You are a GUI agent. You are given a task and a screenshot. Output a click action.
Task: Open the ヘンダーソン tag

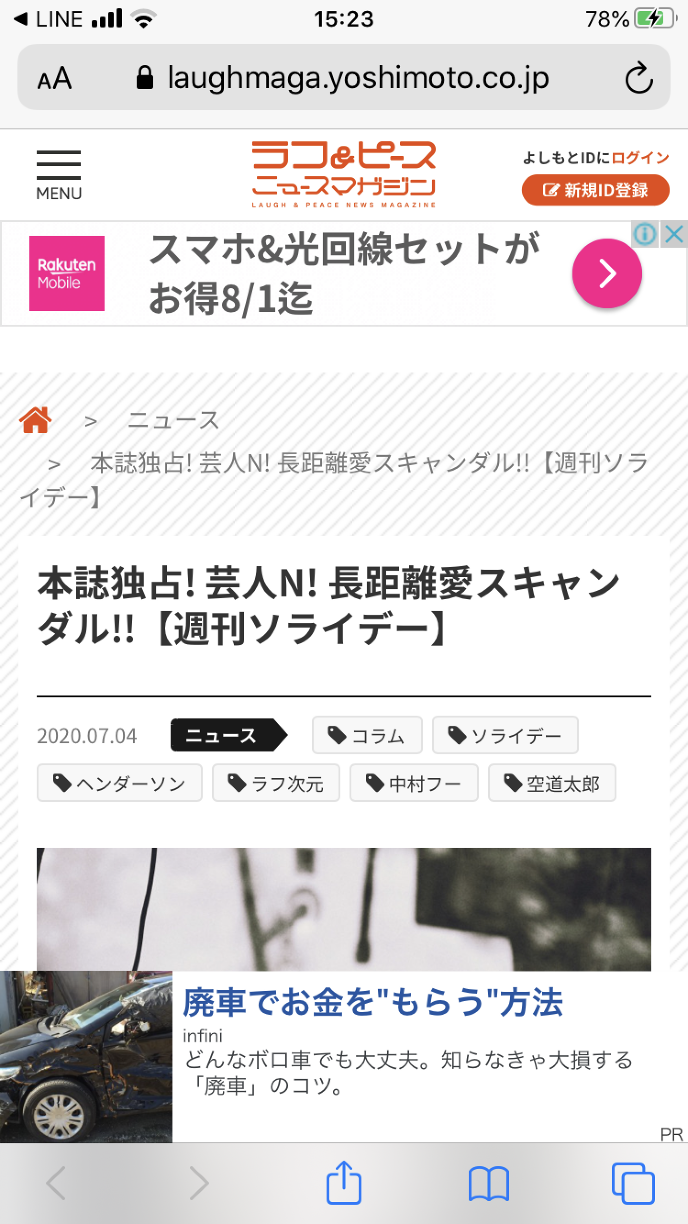(119, 783)
